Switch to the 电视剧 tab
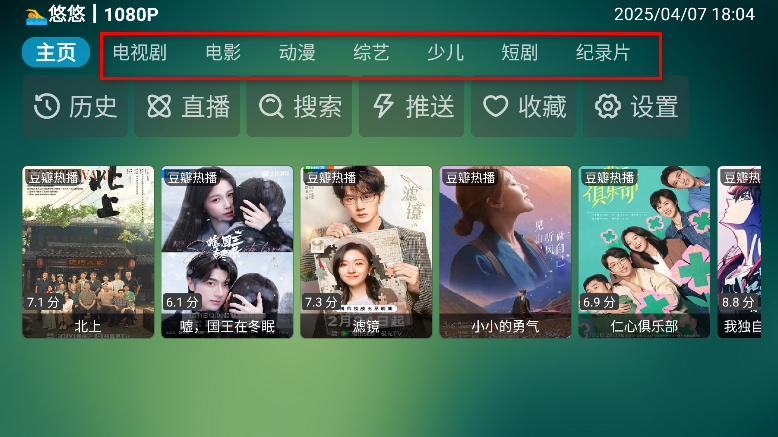 [139, 54]
